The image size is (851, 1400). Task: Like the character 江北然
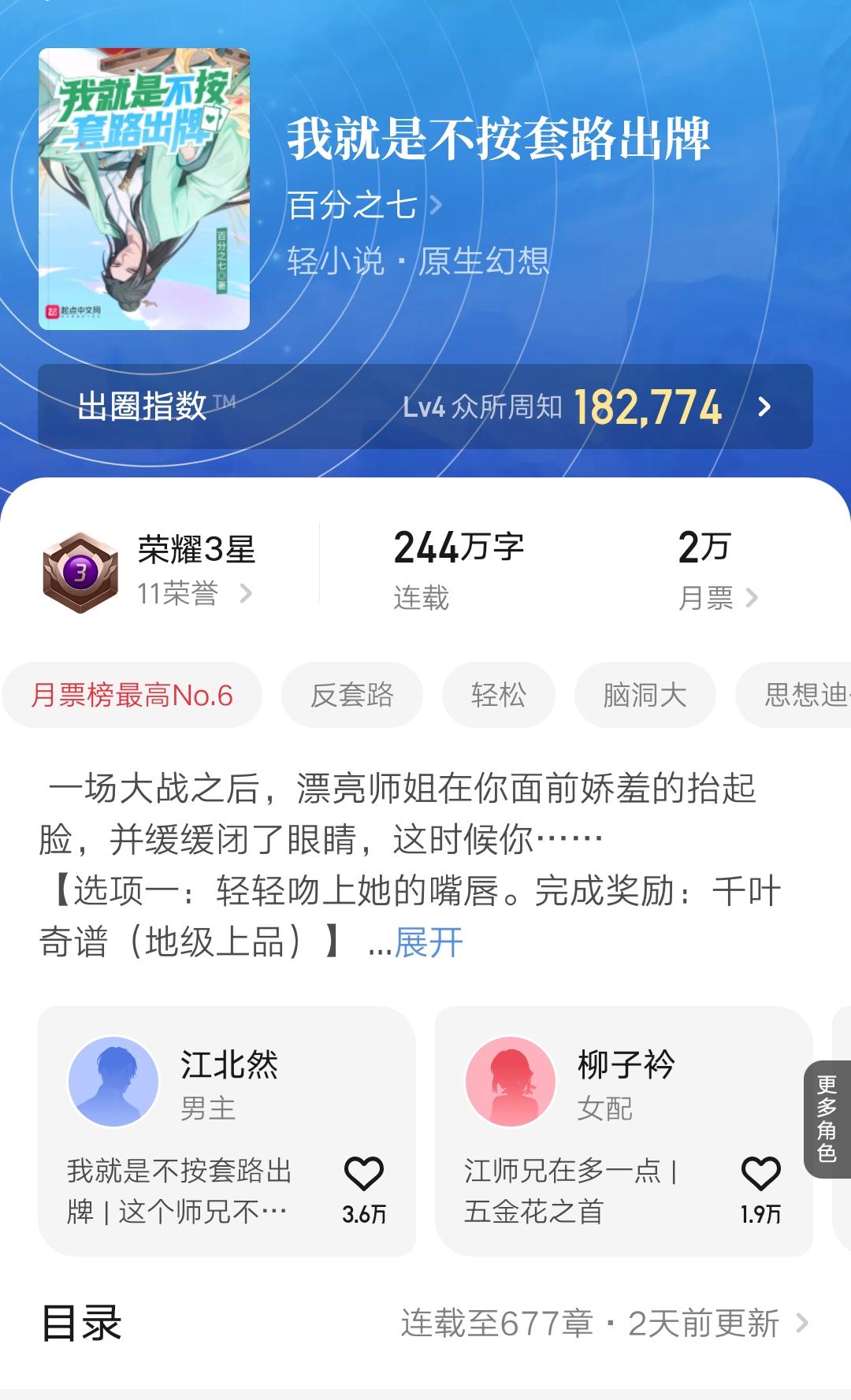(364, 1175)
